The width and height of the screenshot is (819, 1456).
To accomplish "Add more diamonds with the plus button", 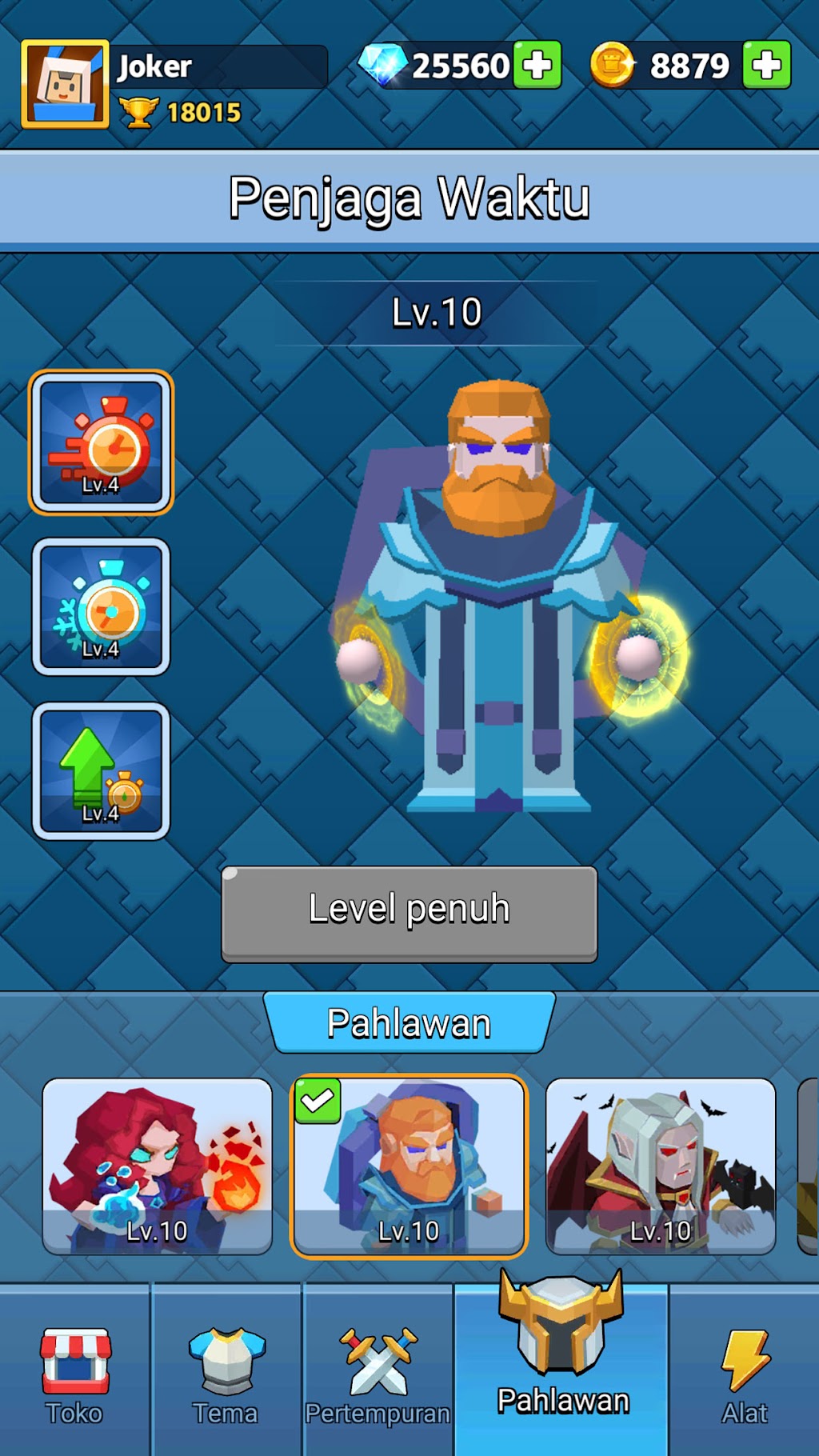I will coord(537,65).
